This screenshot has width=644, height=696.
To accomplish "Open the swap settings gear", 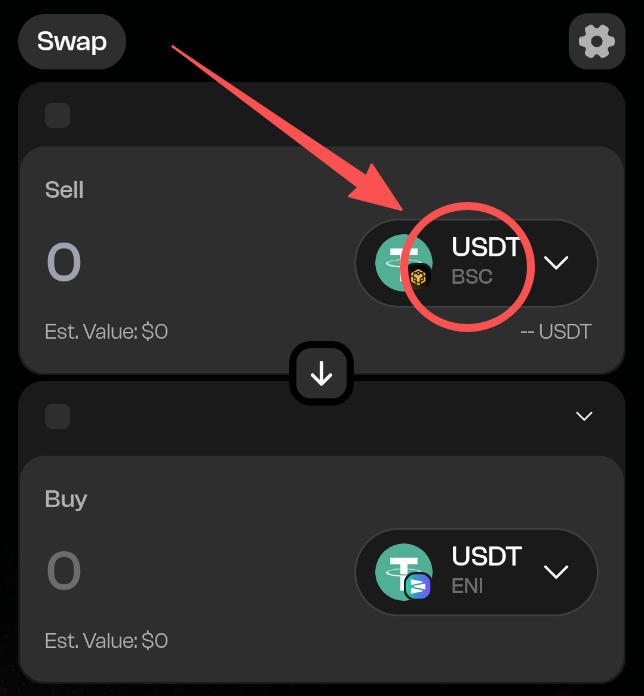I will tap(597, 42).
